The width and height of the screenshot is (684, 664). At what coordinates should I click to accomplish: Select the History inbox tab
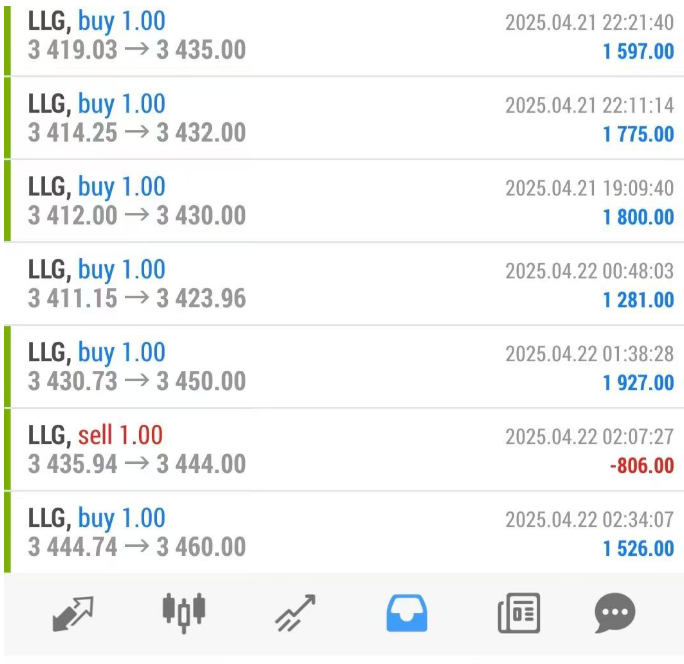pyautogui.click(x=407, y=613)
